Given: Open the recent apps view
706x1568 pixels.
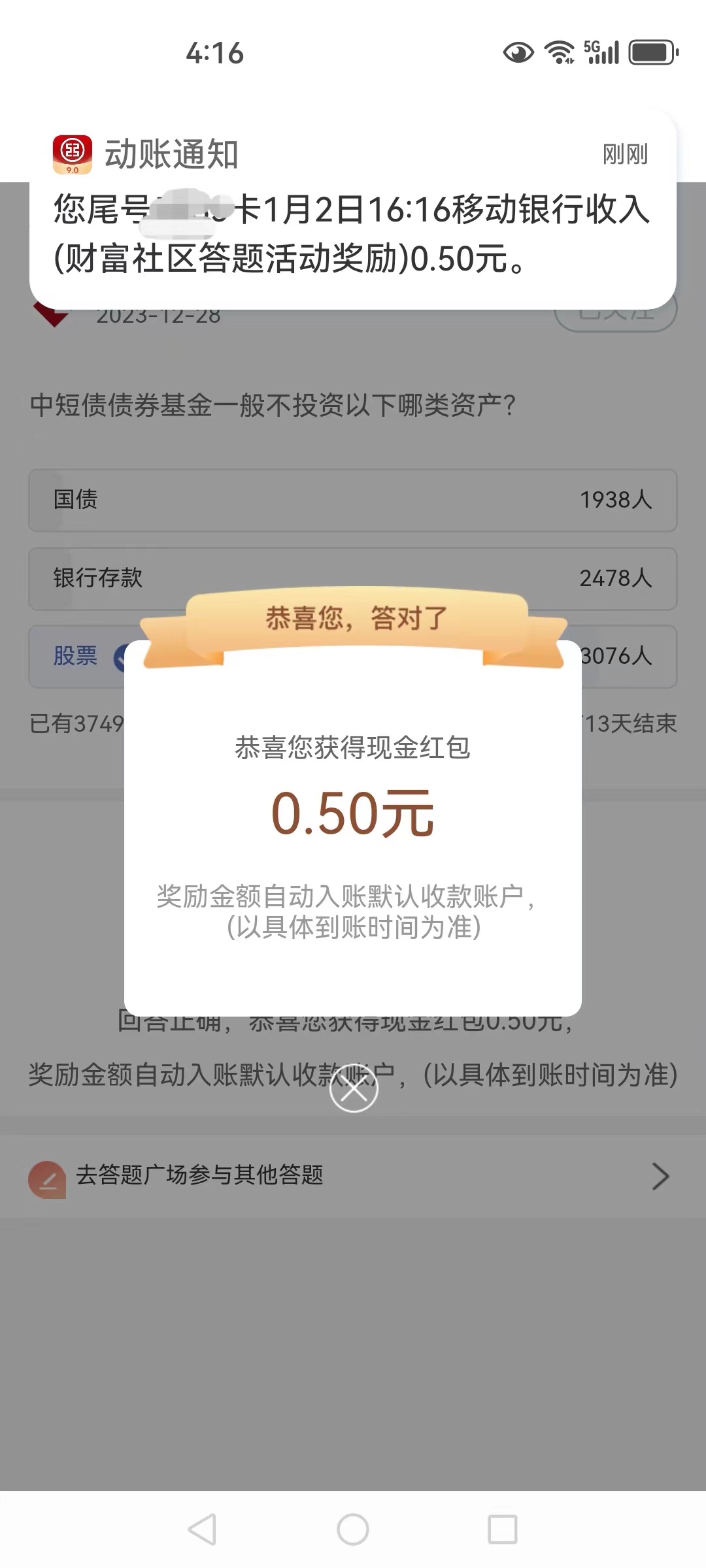Looking at the screenshot, I should click(502, 1529).
